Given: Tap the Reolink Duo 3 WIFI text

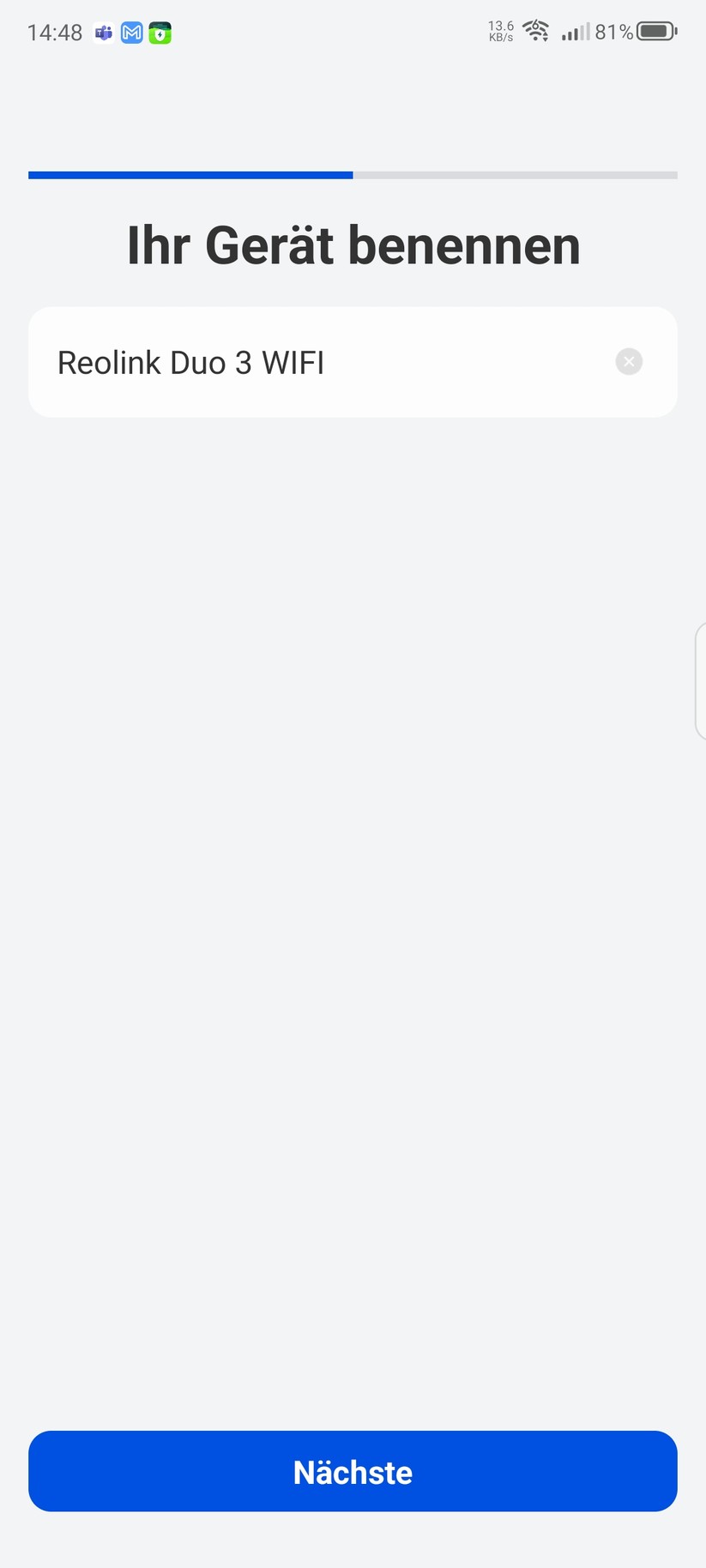Looking at the screenshot, I should pos(190,361).
